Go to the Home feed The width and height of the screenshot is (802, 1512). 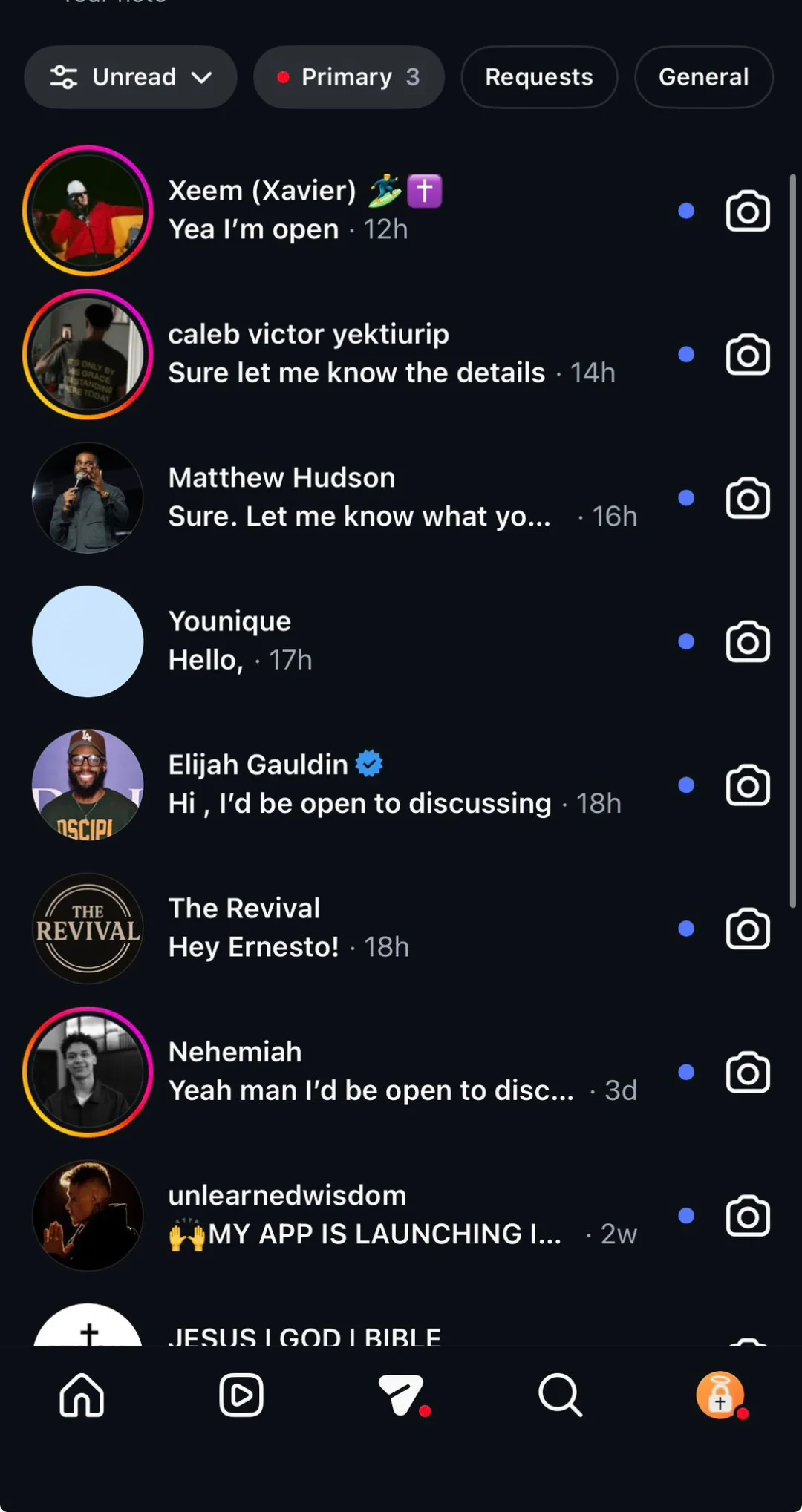(x=82, y=1395)
